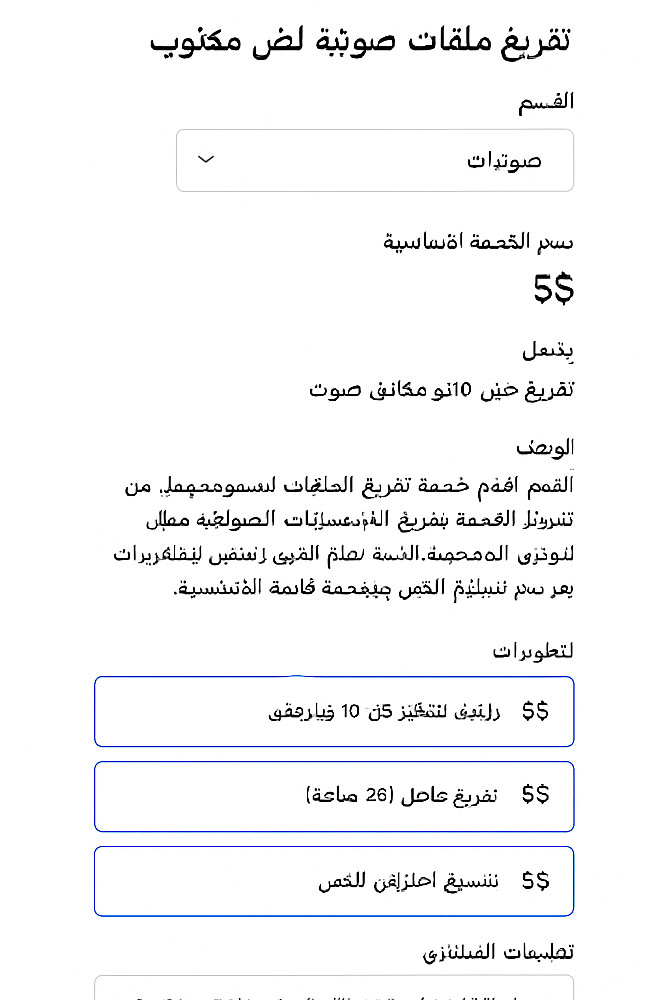
Task: Tap the buyer instructions text field
Action: [x=334, y=989]
